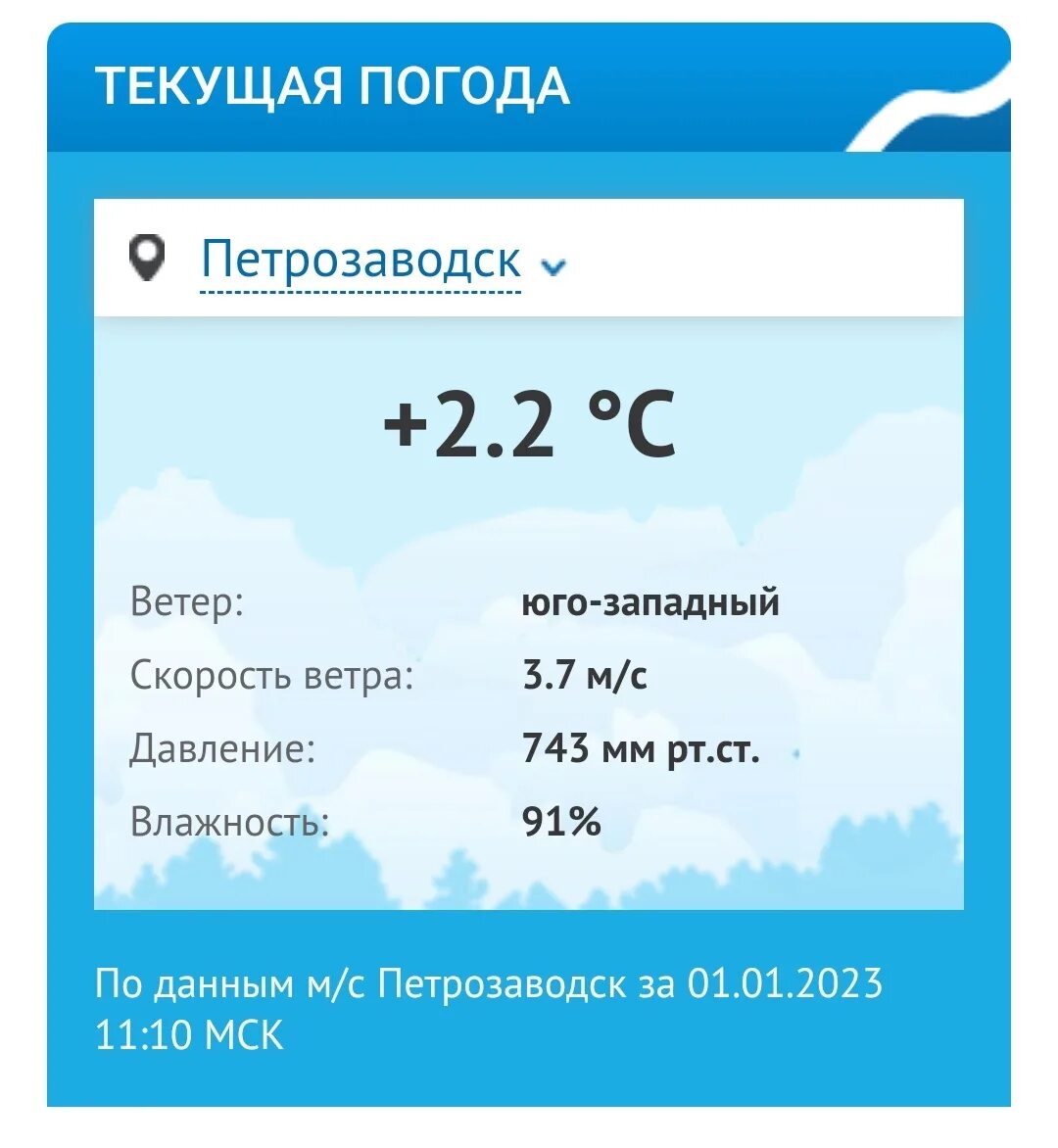Expand the Петрозаводск city dropdown
The image size is (1058, 1148).
point(553,265)
